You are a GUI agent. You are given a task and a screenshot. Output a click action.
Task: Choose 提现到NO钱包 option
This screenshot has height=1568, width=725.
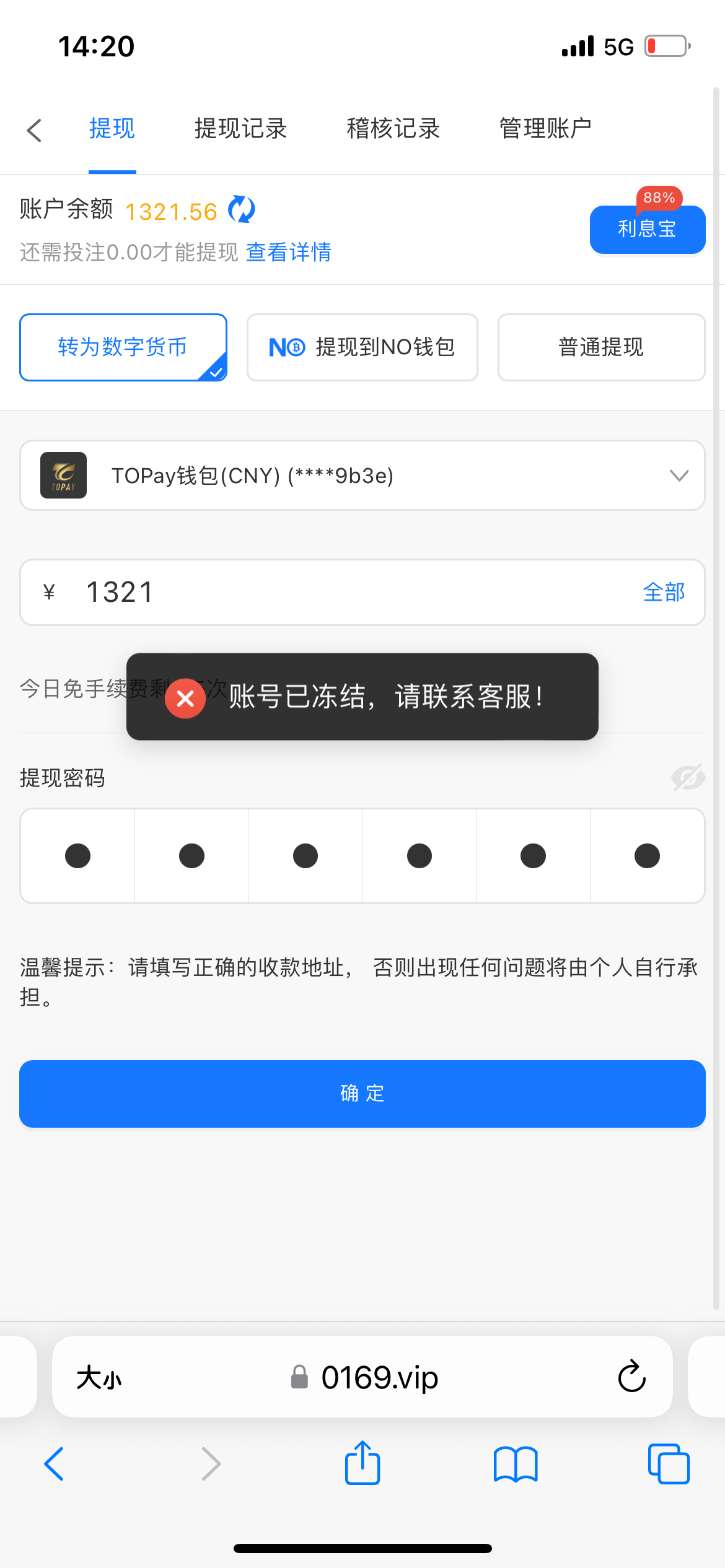click(362, 347)
